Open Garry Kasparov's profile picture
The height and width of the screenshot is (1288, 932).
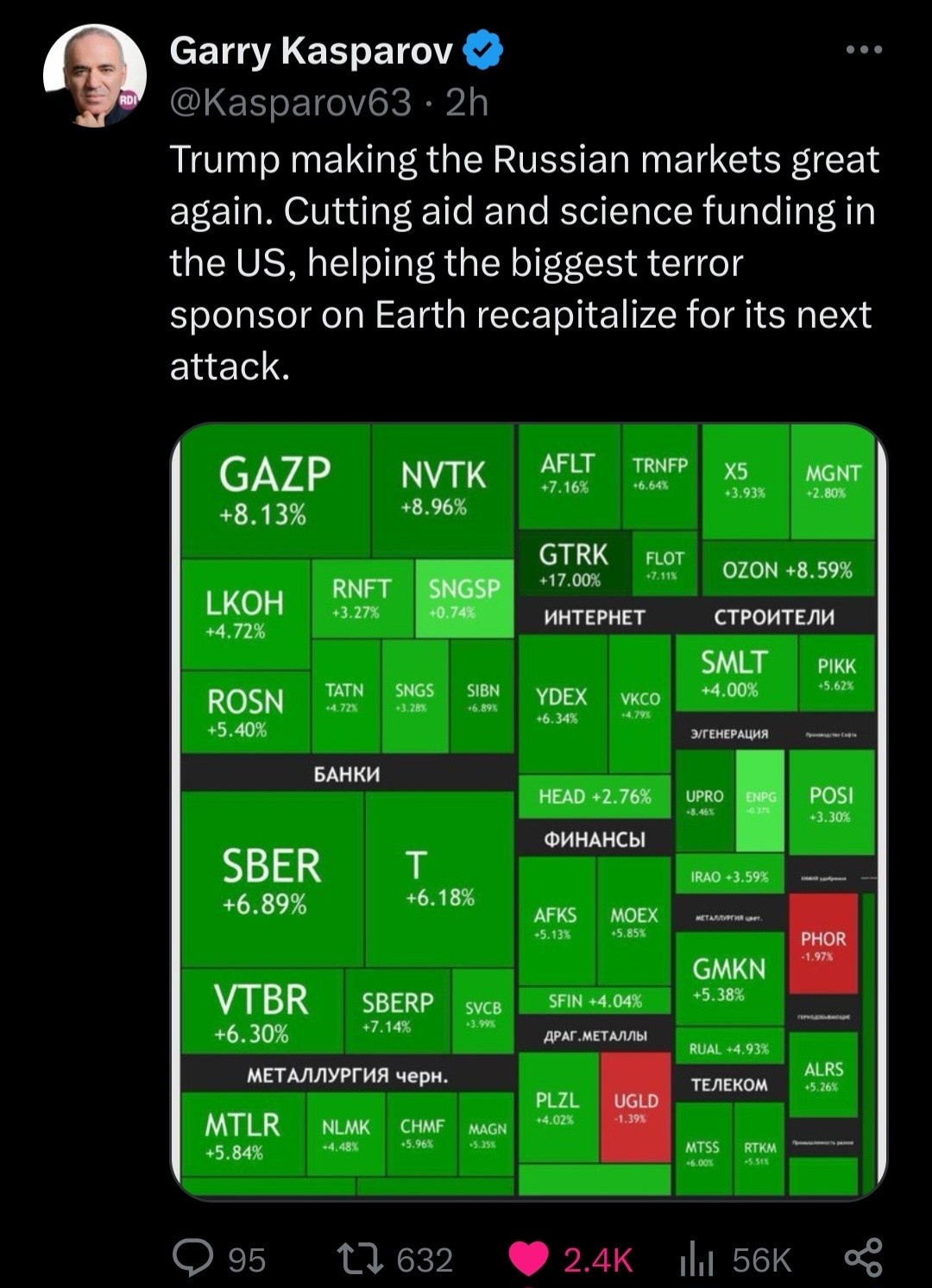point(93,75)
